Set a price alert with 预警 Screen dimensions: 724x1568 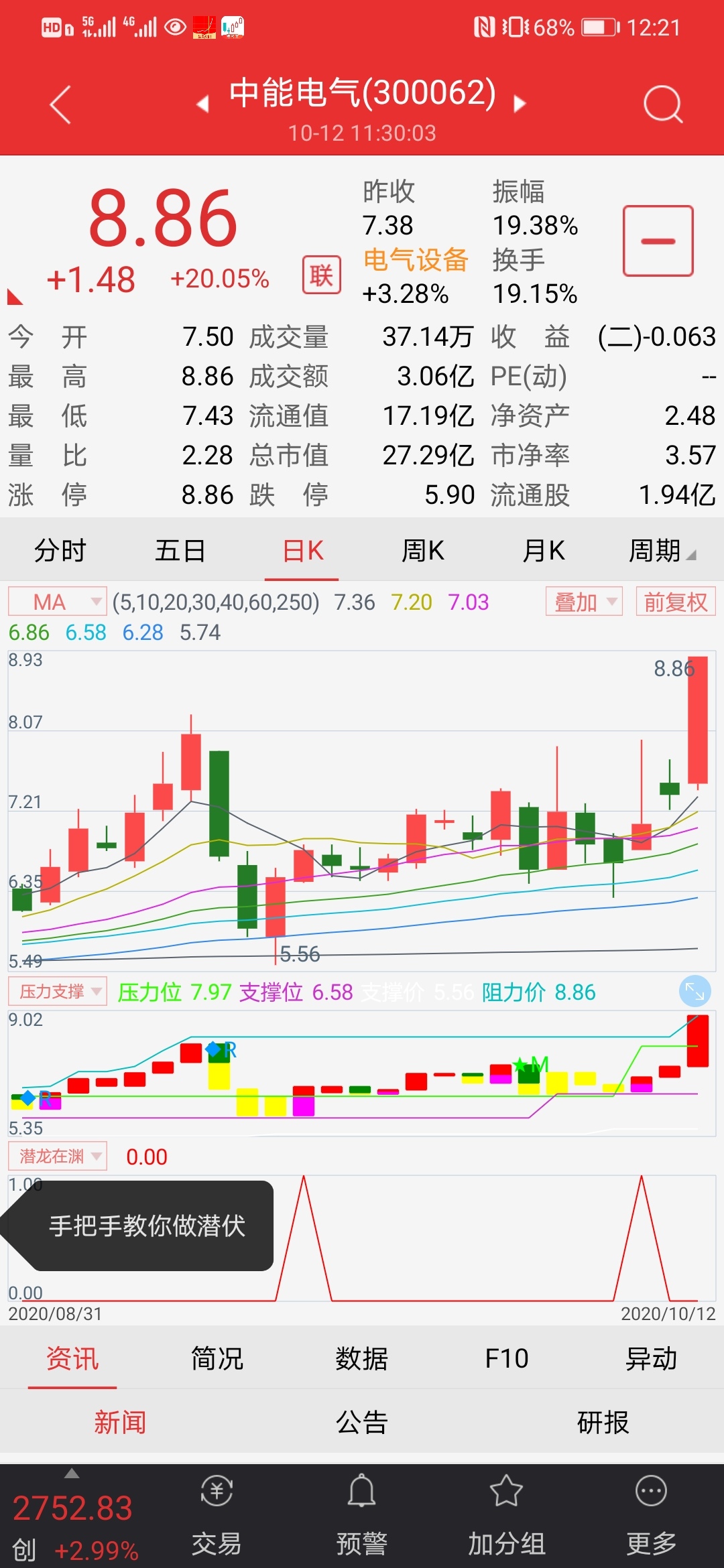(x=362, y=1516)
